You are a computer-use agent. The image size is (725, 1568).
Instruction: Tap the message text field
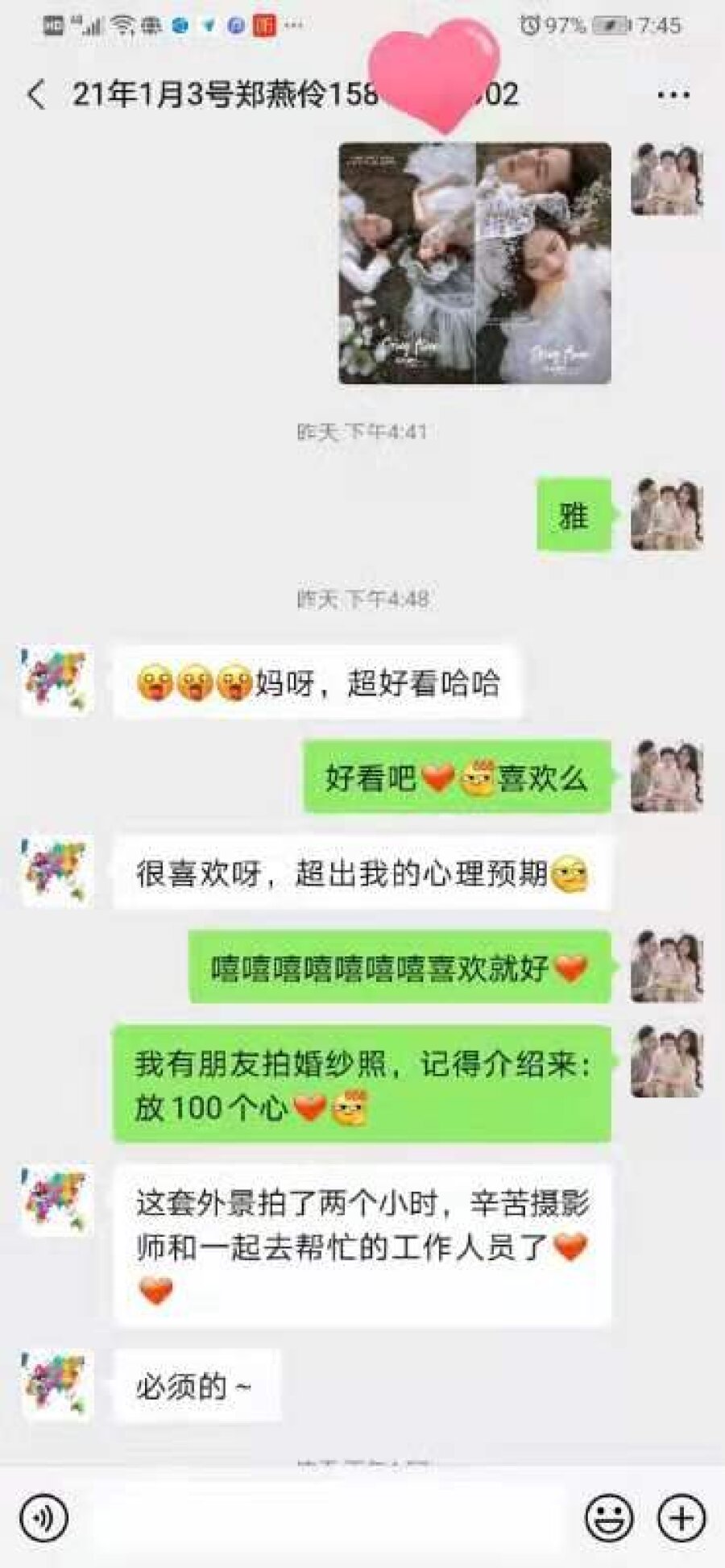[x=330, y=1518]
